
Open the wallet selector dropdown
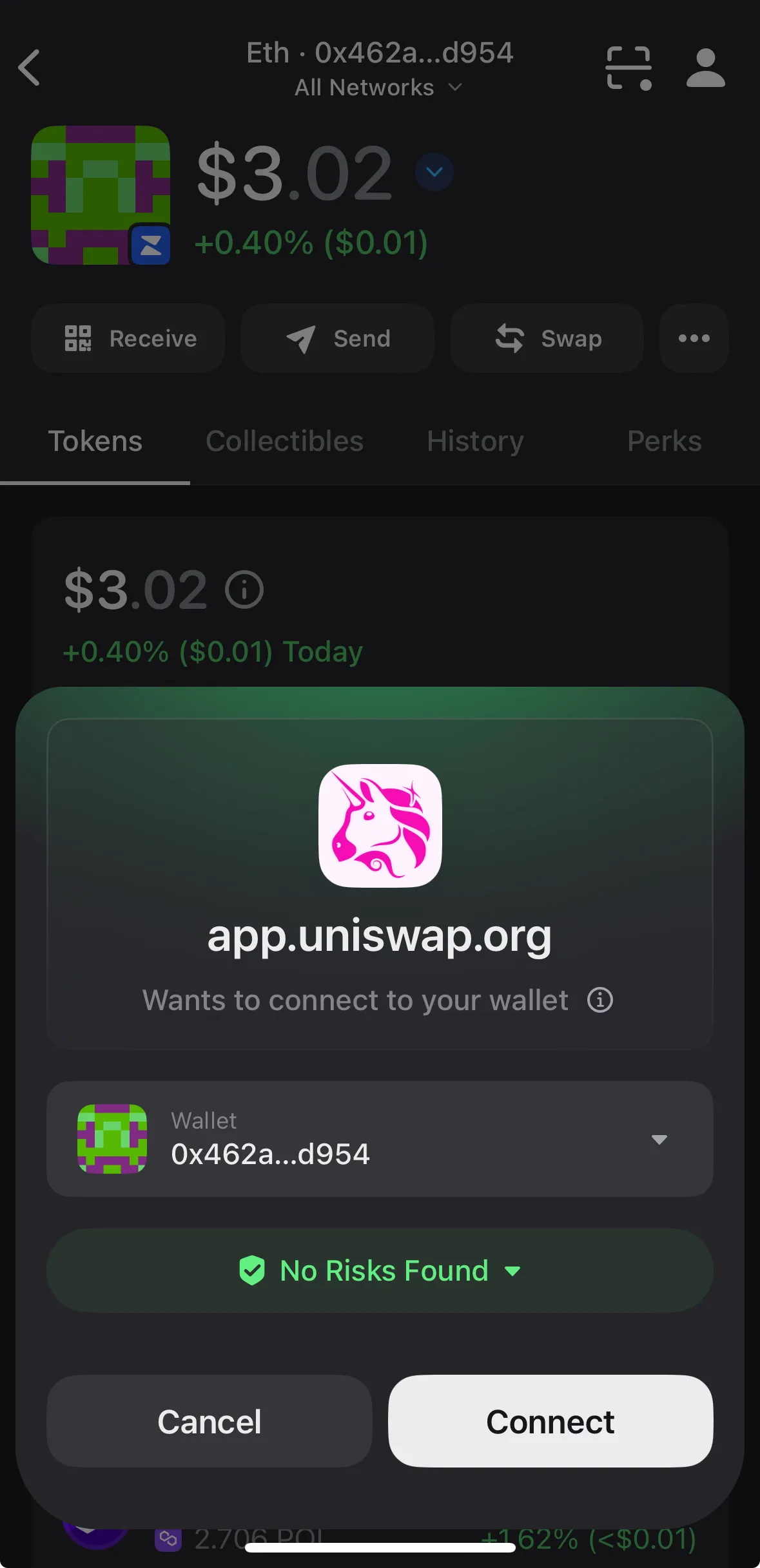click(x=658, y=1139)
